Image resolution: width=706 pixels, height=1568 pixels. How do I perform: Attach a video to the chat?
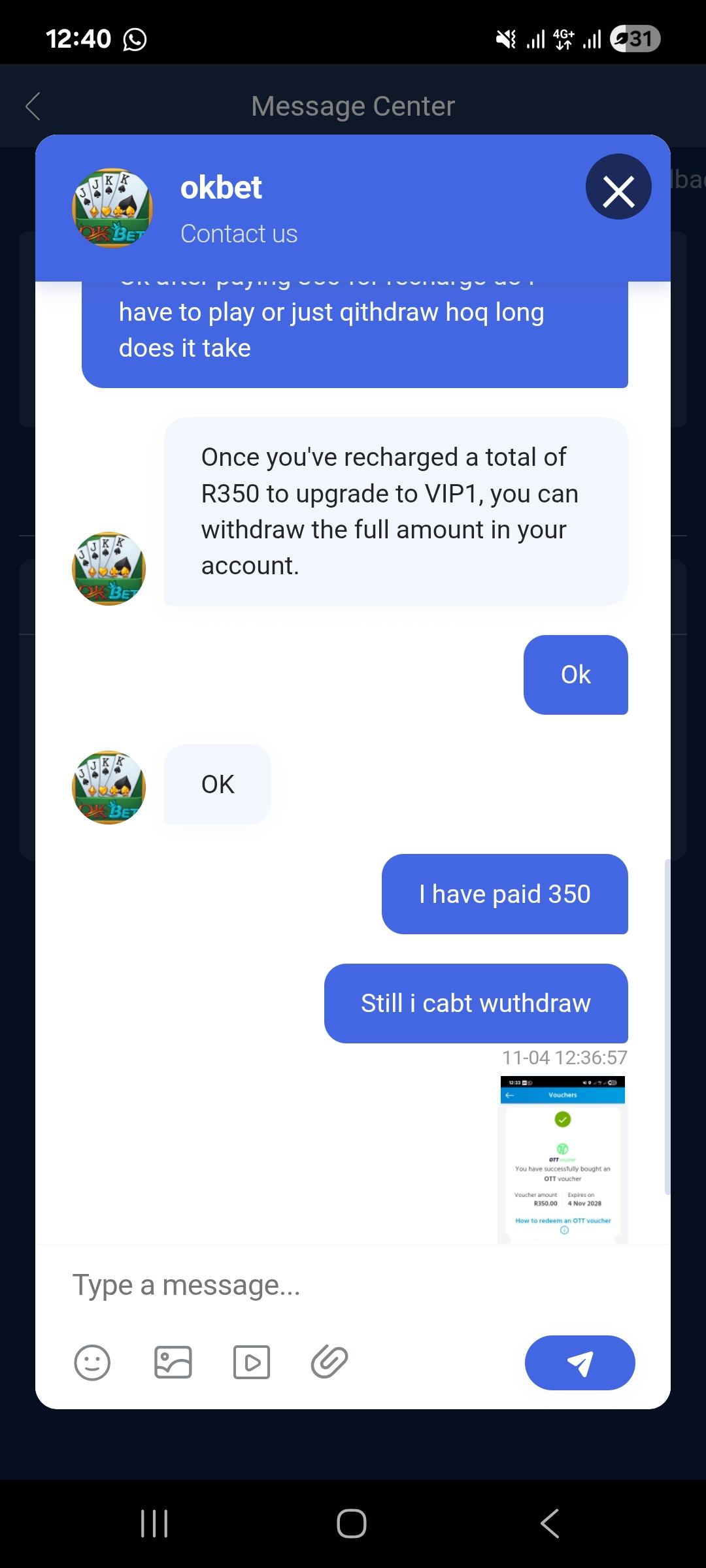(x=252, y=1362)
